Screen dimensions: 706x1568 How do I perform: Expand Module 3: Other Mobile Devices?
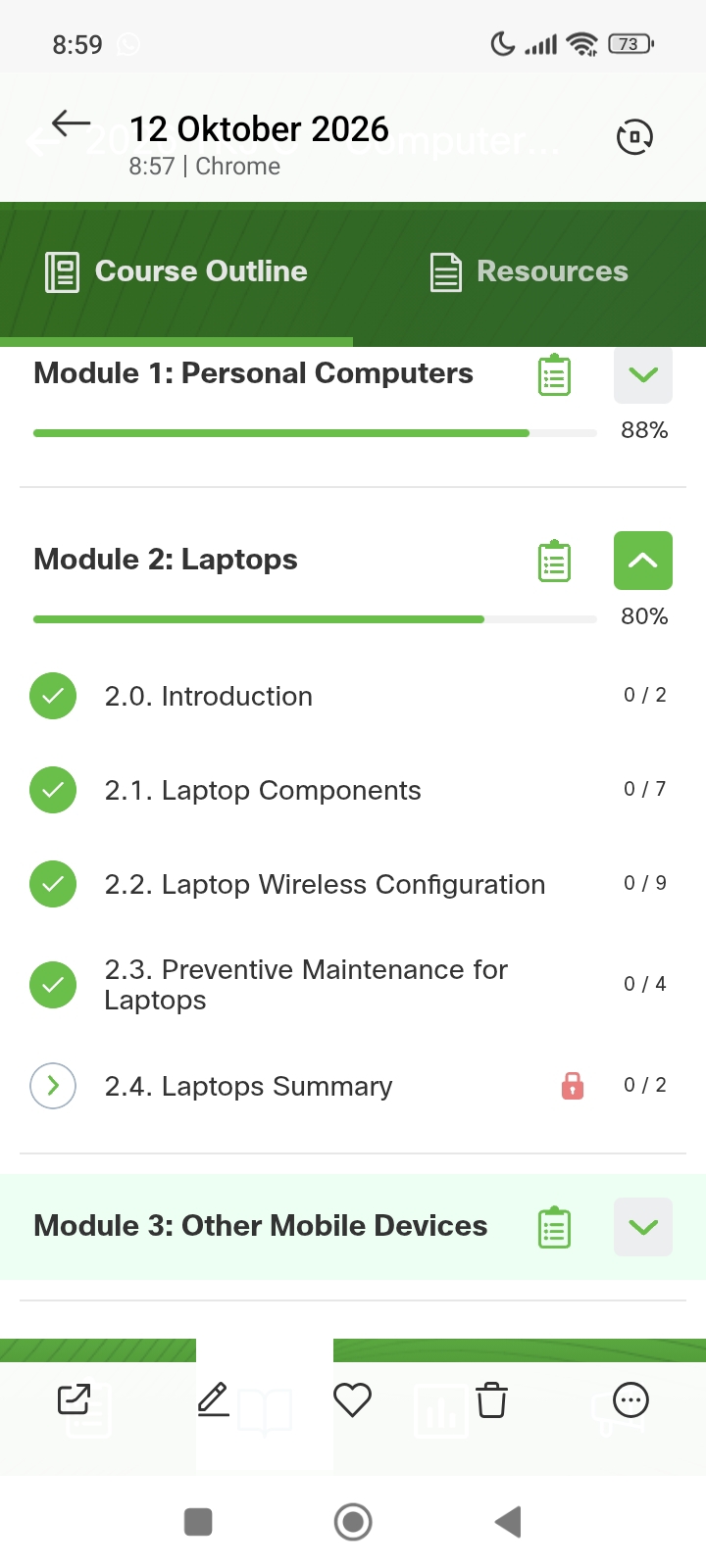(x=643, y=1227)
